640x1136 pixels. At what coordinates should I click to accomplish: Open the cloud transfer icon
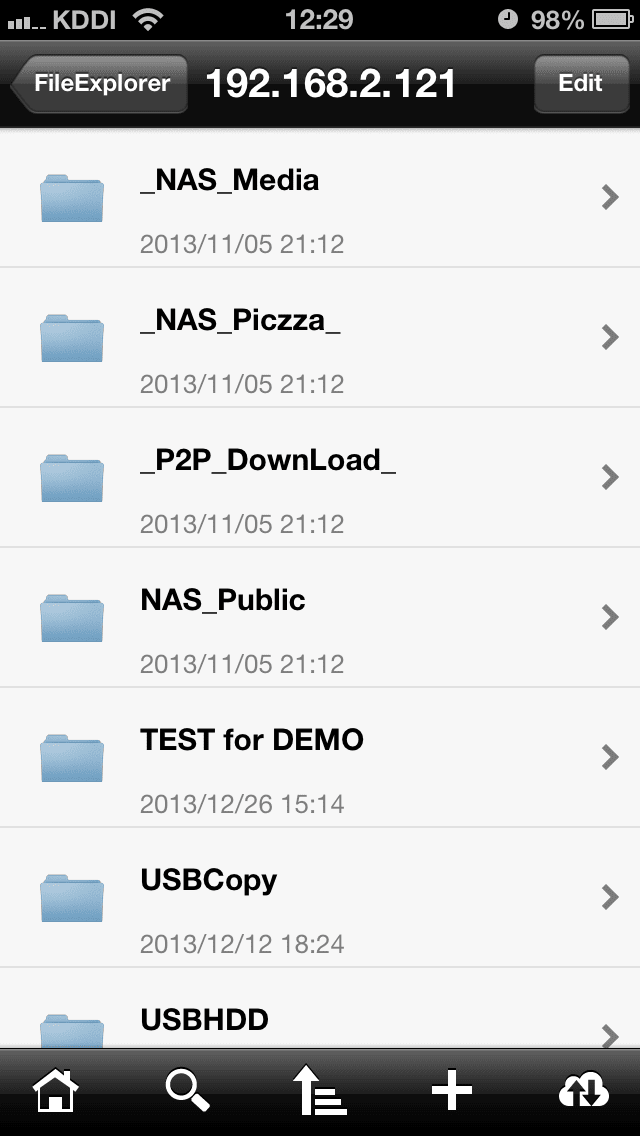coord(584,1090)
